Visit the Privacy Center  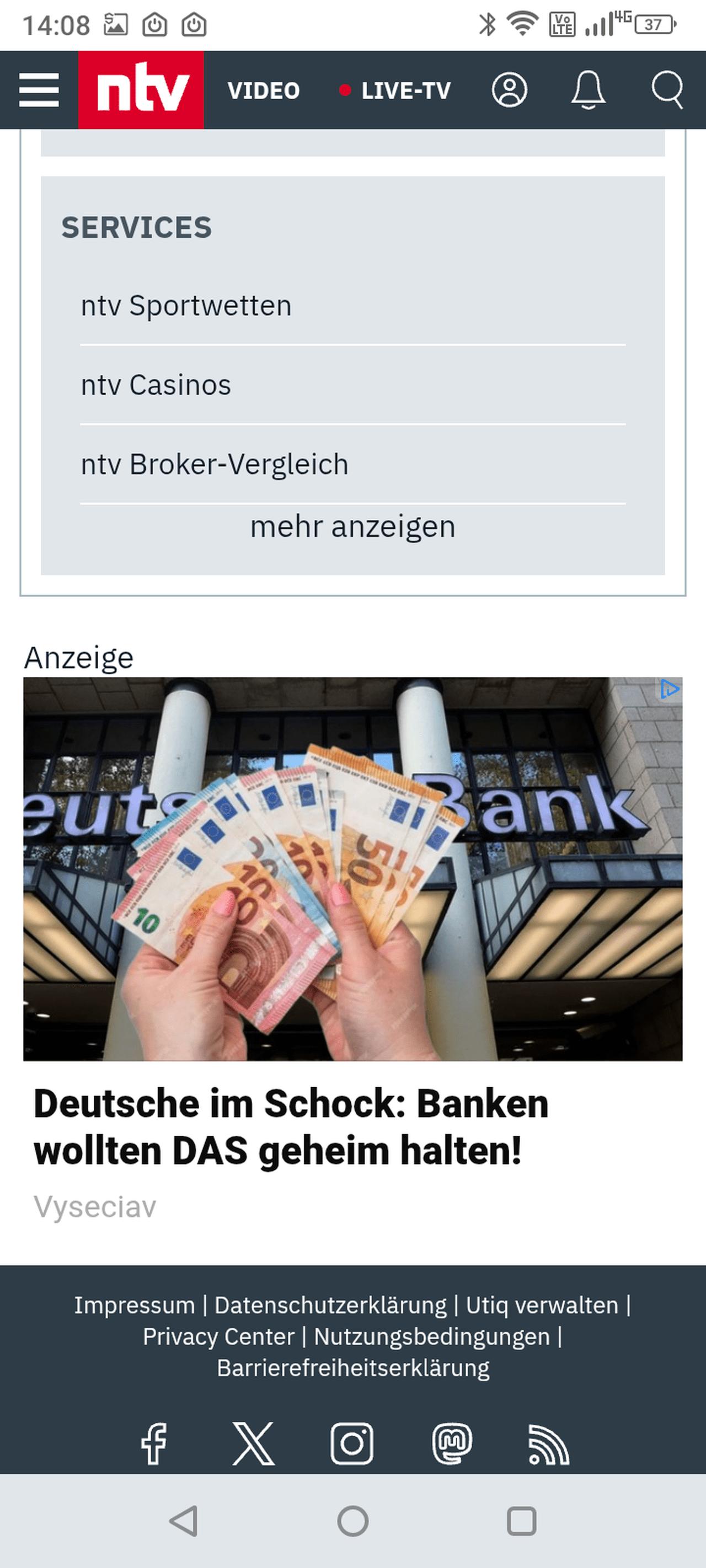tap(218, 1336)
